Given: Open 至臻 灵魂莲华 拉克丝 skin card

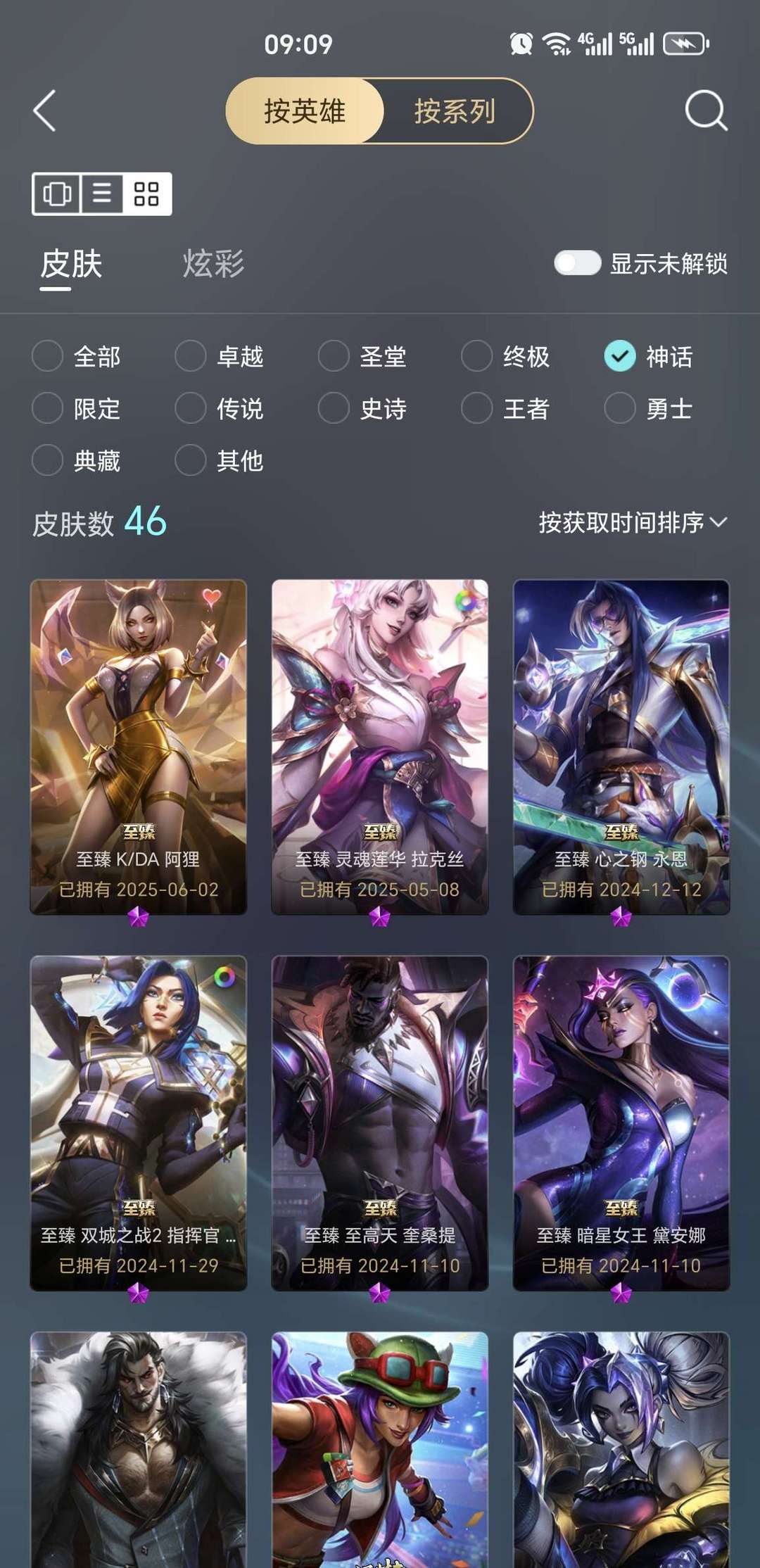Looking at the screenshot, I should click(x=380, y=747).
